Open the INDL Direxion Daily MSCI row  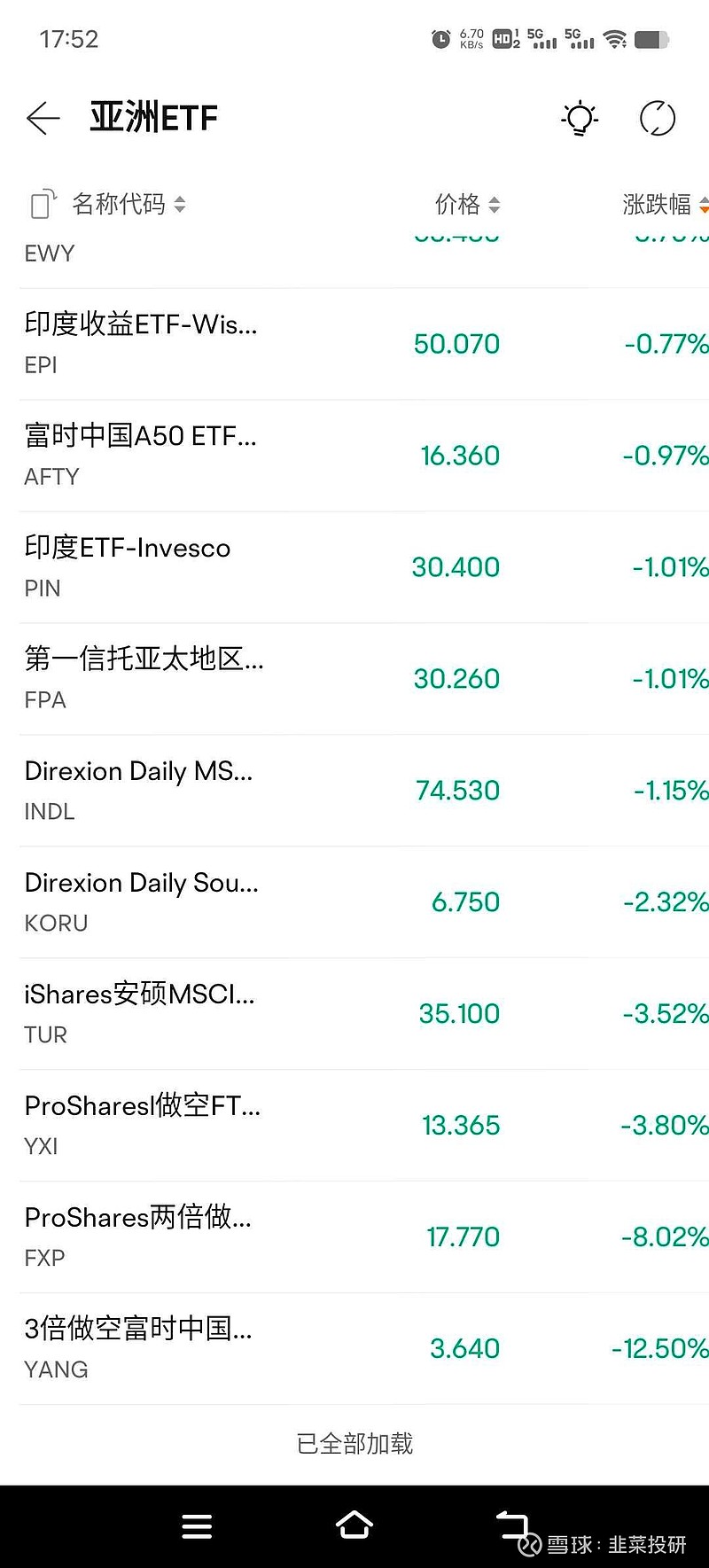[x=354, y=789]
